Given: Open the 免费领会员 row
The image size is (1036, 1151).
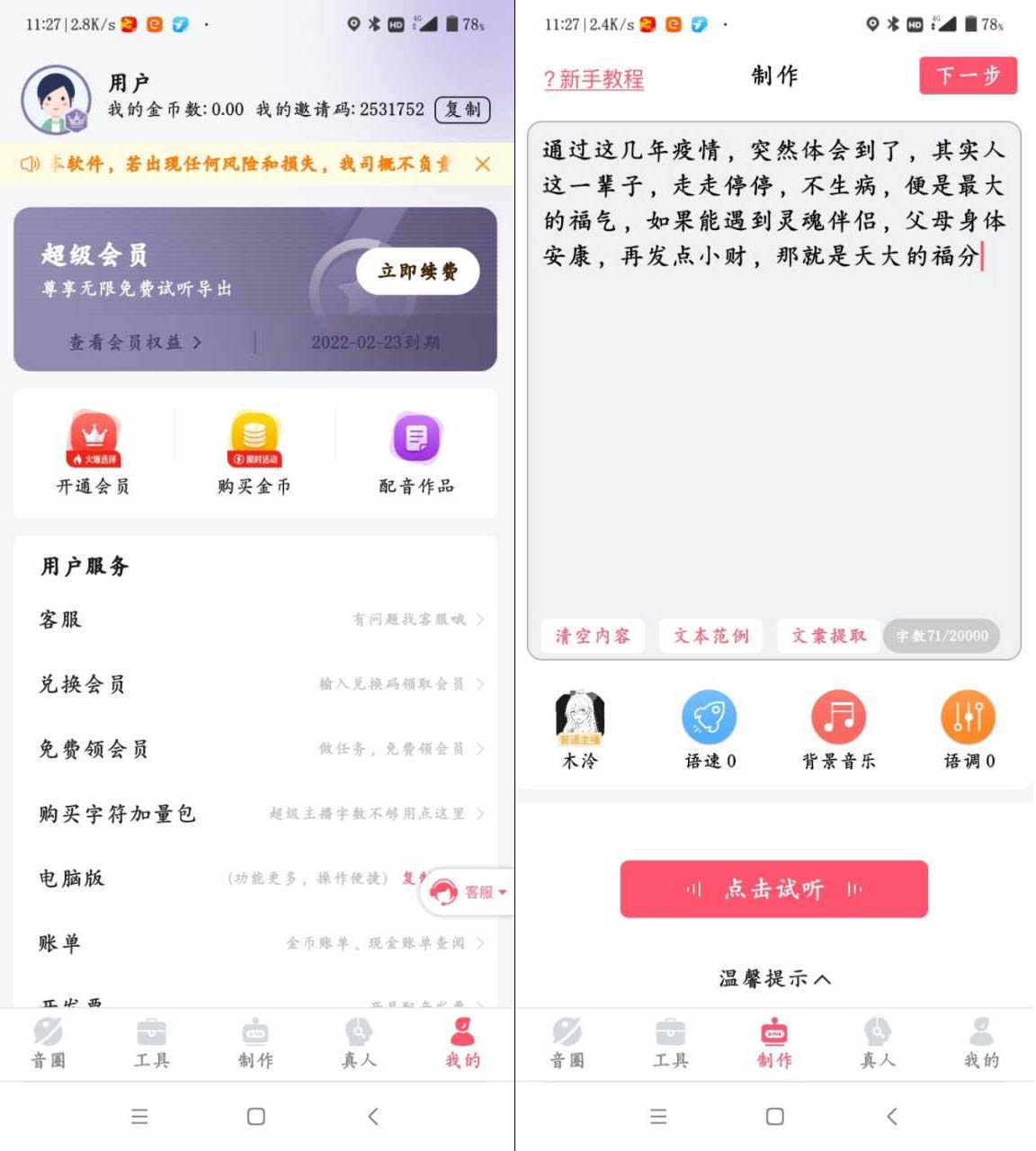Looking at the screenshot, I should point(255,749).
